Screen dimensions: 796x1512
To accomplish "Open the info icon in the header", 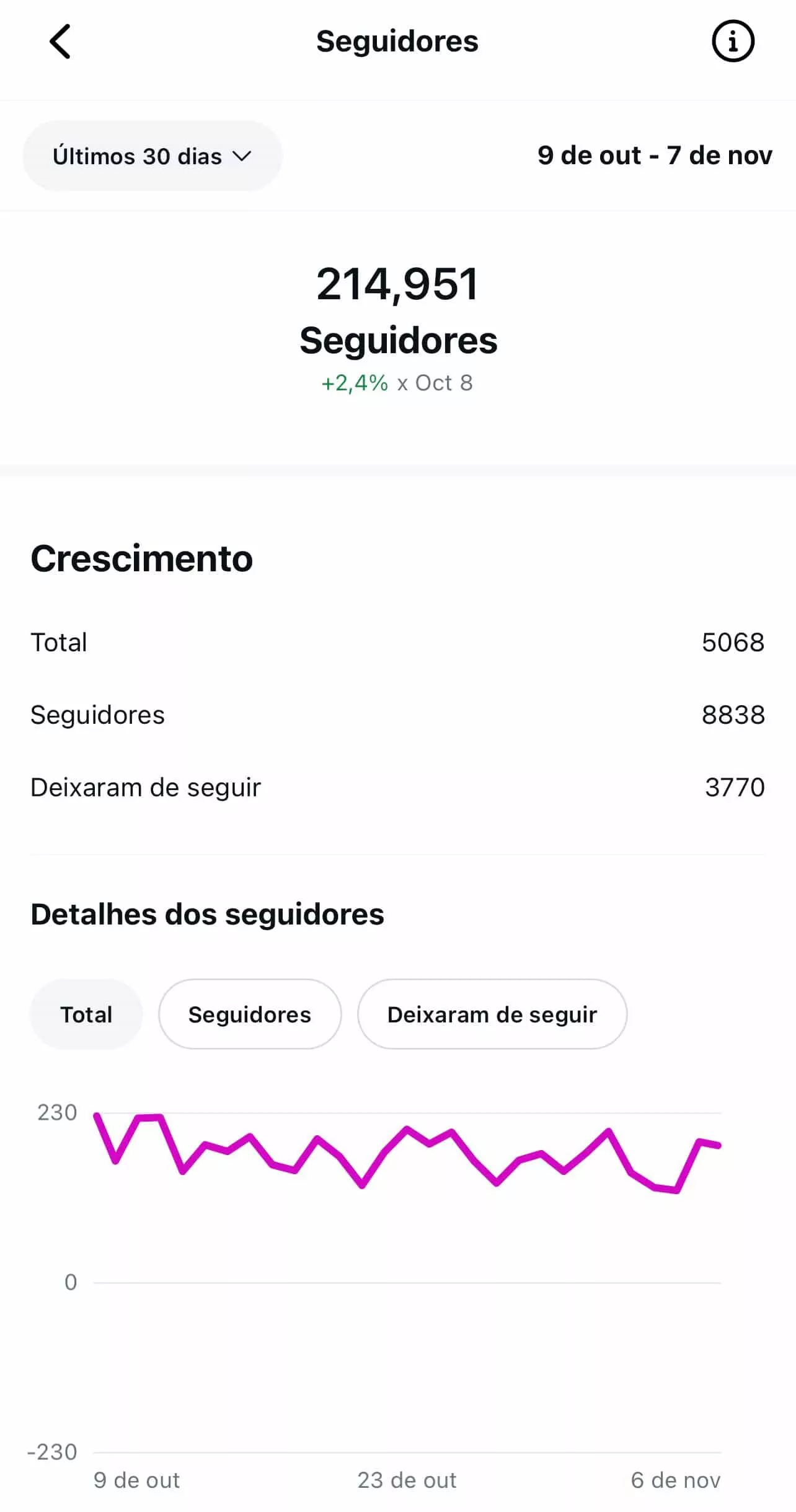I will pyautogui.click(x=732, y=42).
